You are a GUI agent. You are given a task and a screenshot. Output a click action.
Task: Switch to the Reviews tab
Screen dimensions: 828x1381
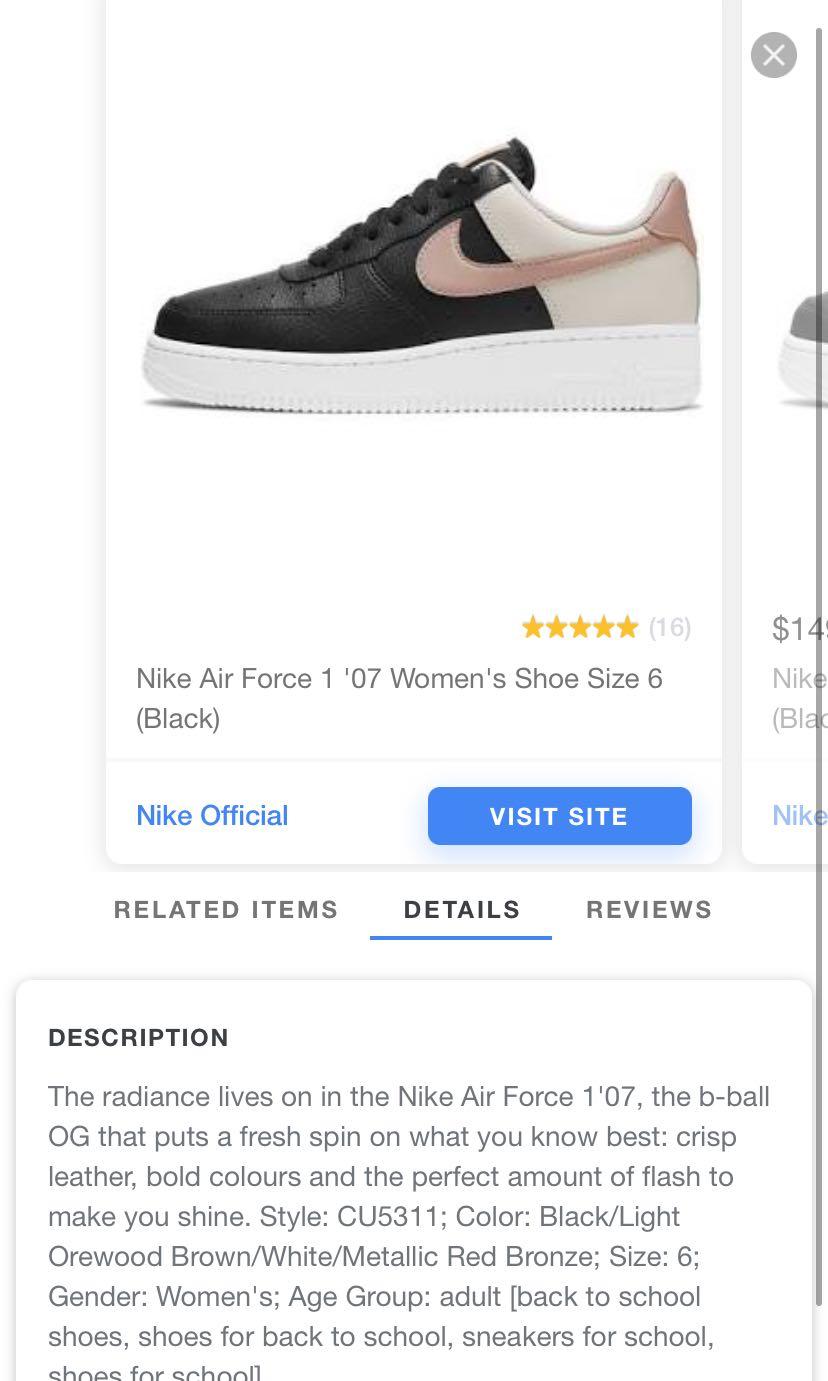pos(649,910)
